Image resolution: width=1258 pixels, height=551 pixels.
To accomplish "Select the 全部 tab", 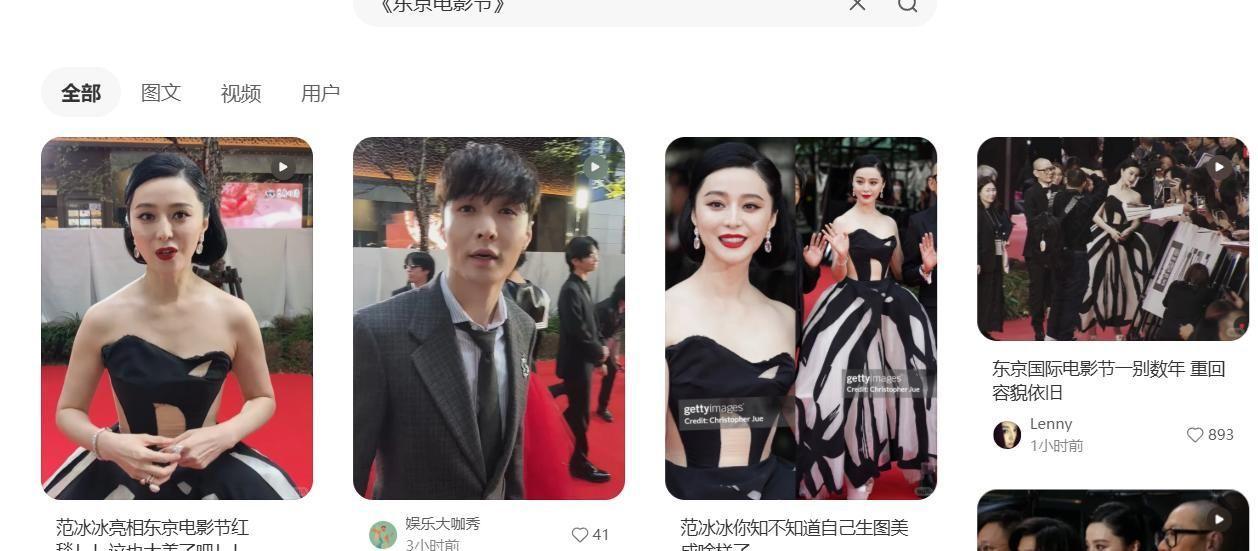I will pos(81,93).
